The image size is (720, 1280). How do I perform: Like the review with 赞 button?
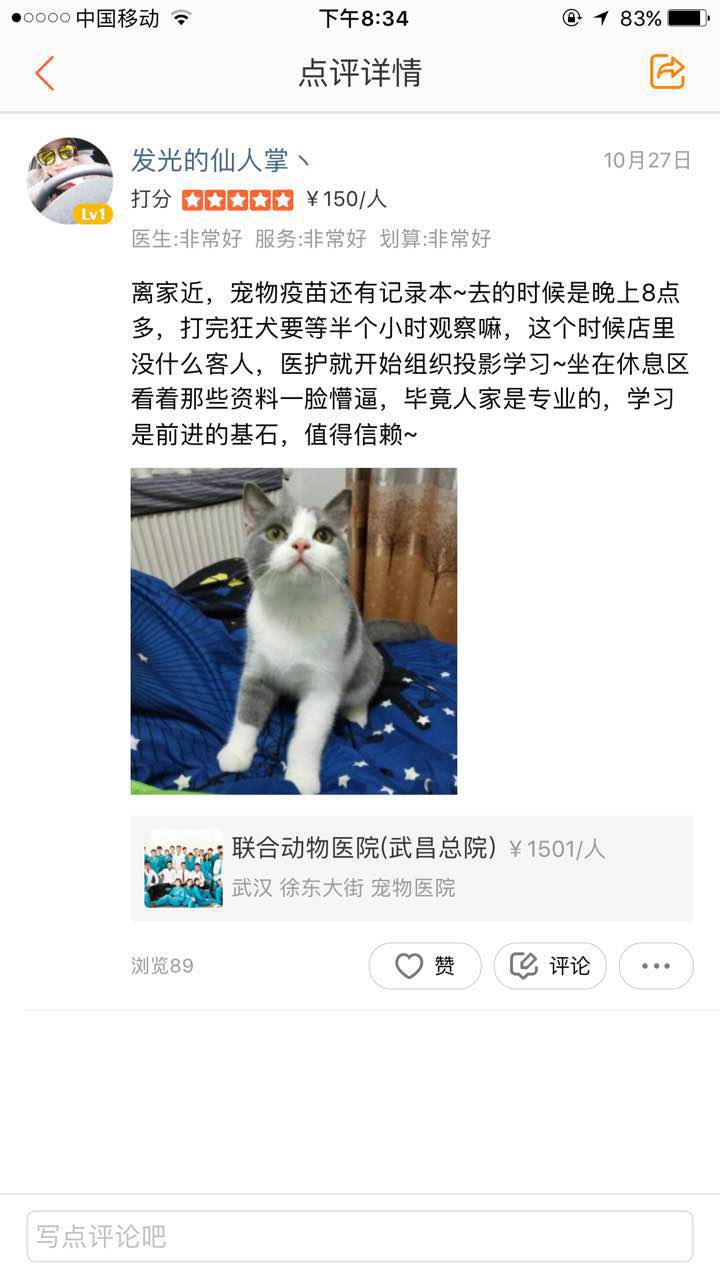[425, 966]
